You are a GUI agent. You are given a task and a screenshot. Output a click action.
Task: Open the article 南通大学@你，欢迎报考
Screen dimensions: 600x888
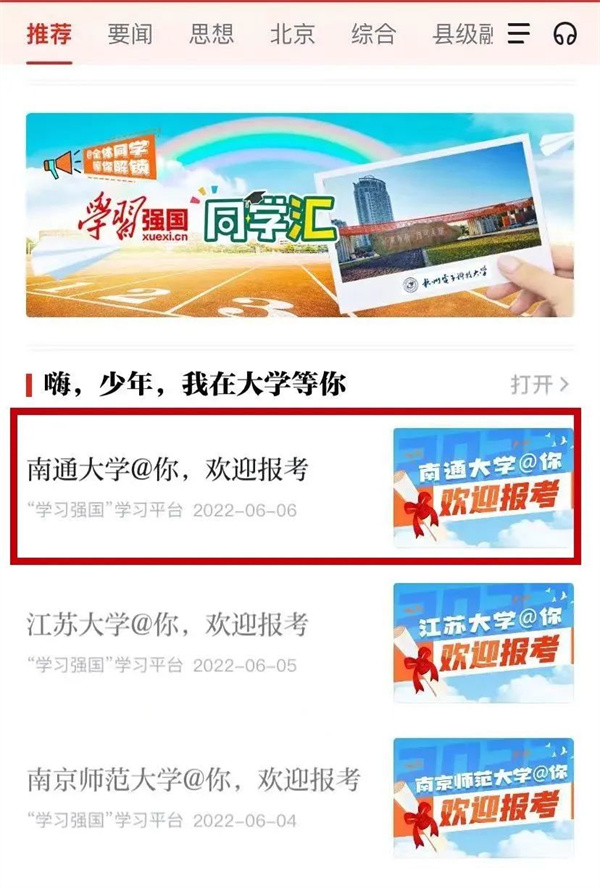click(300, 485)
